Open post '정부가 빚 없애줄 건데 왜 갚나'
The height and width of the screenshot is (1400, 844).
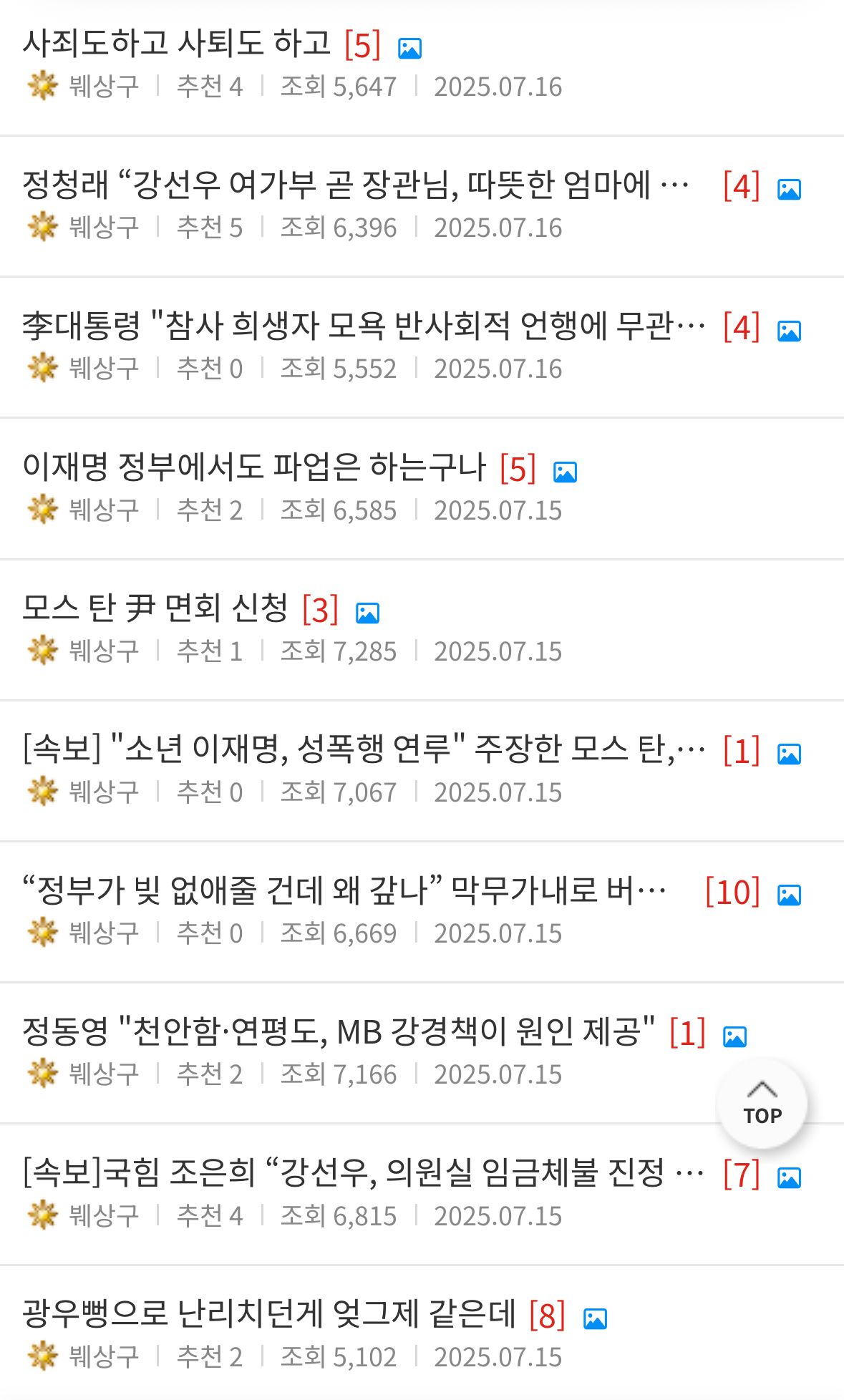click(344, 890)
